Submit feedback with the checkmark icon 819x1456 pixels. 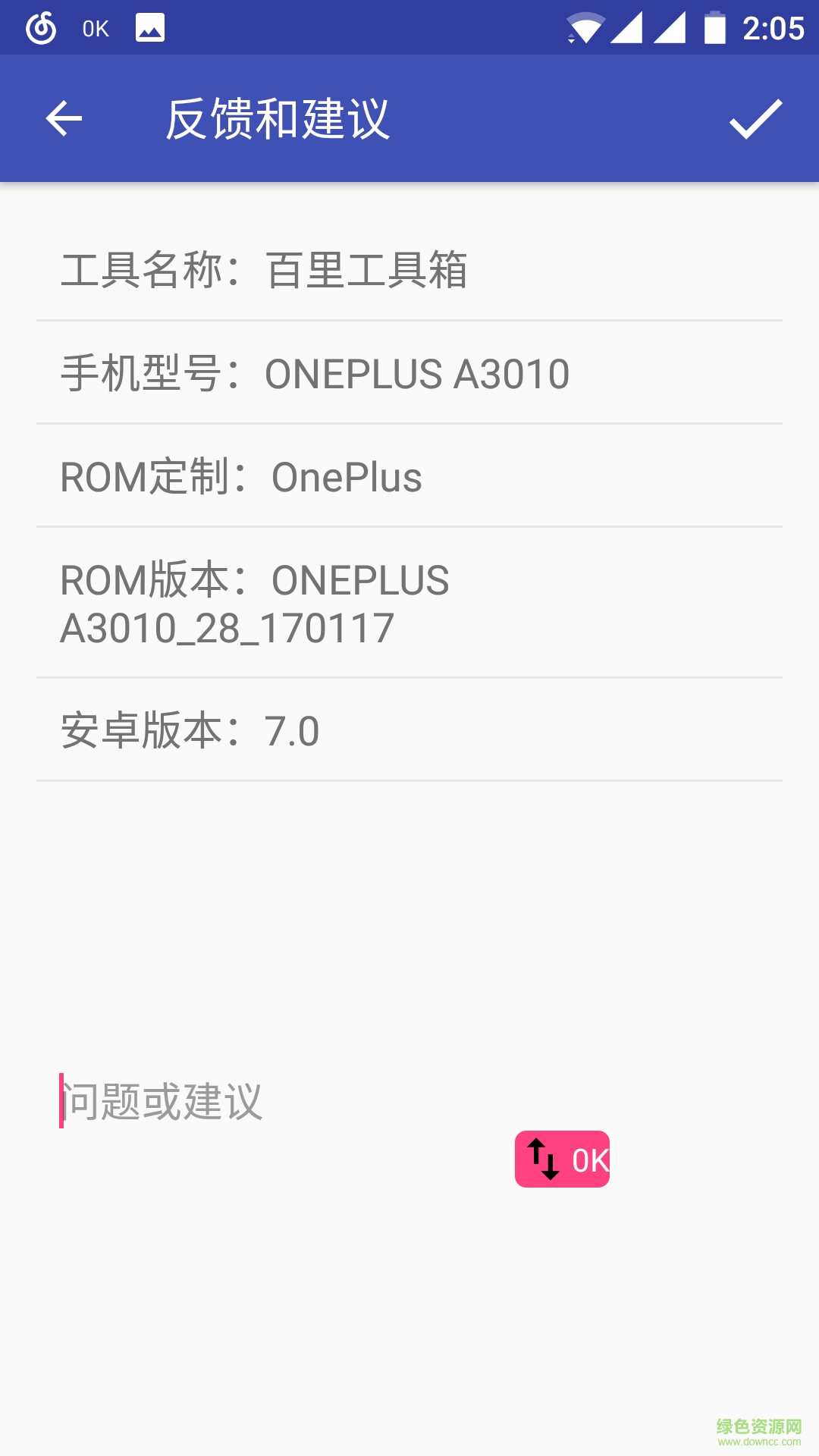click(755, 119)
